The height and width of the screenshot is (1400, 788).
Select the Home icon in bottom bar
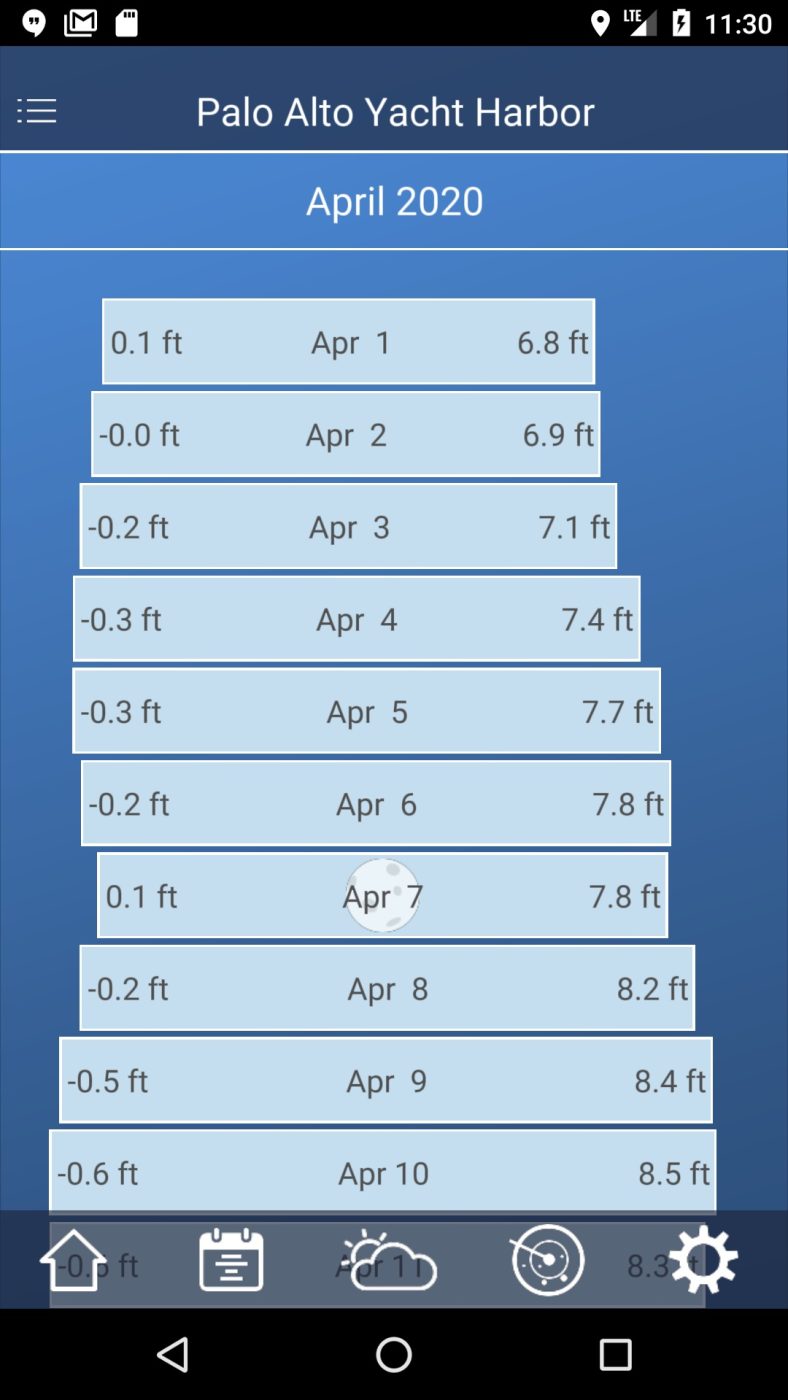click(x=72, y=1260)
